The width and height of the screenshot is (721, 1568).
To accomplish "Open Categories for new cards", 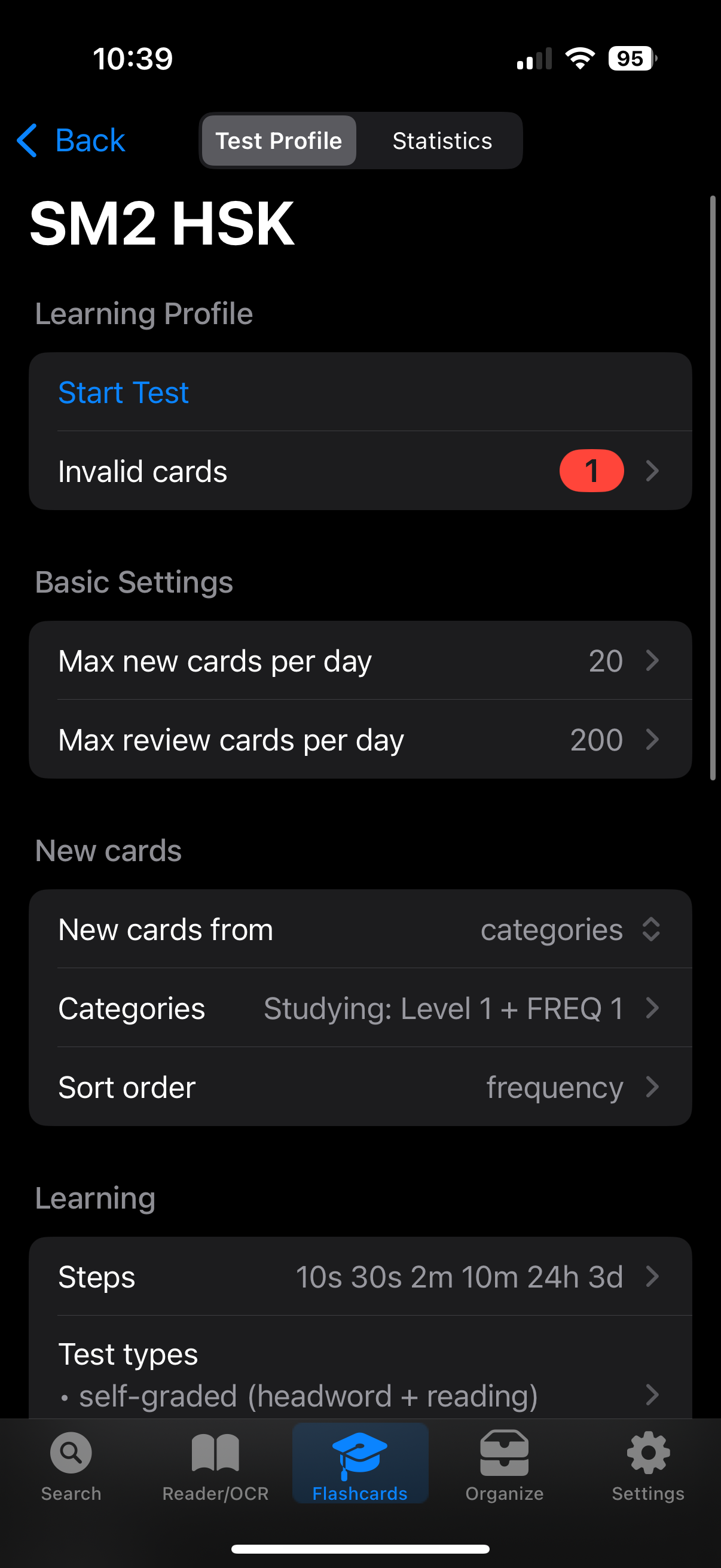I will coord(360,1008).
